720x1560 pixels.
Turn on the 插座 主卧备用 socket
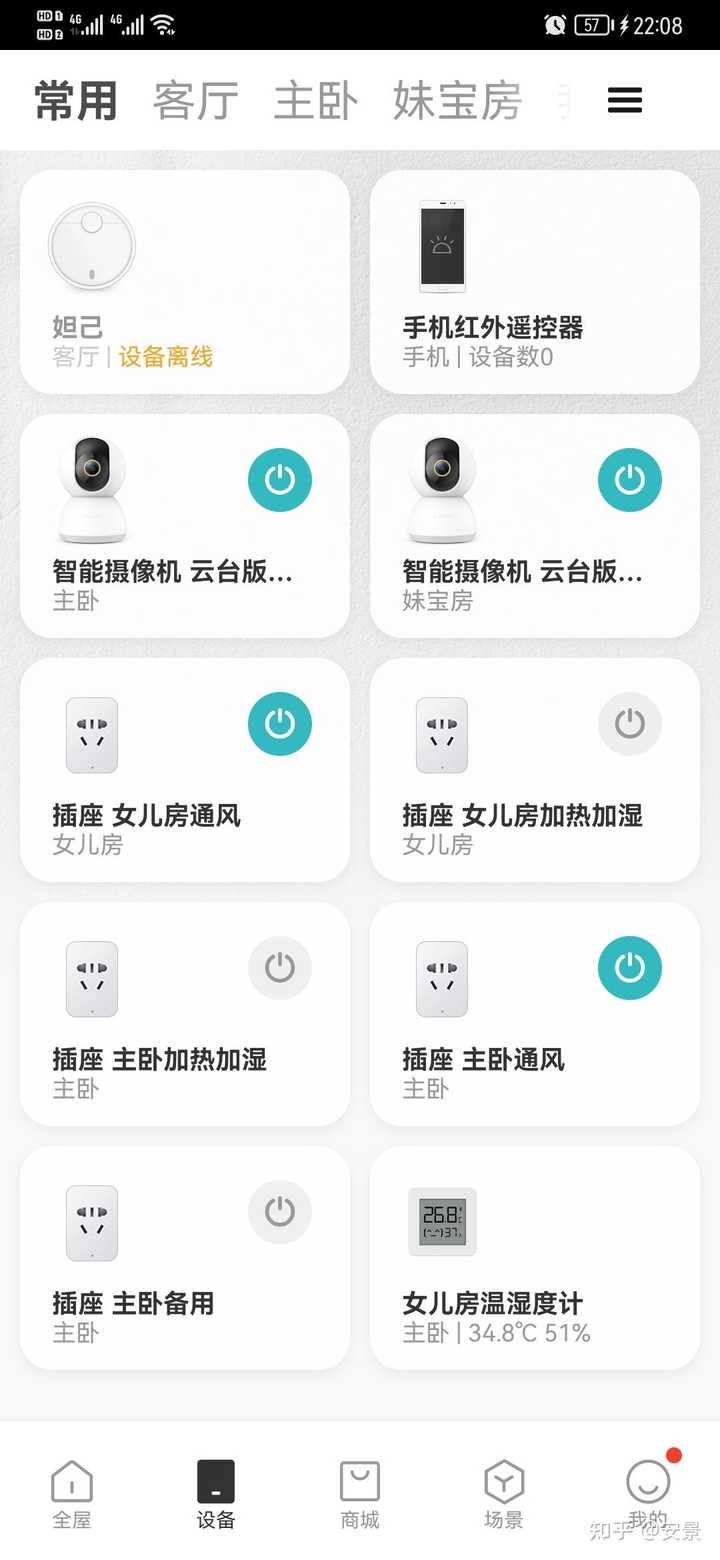coord(280,1212)
